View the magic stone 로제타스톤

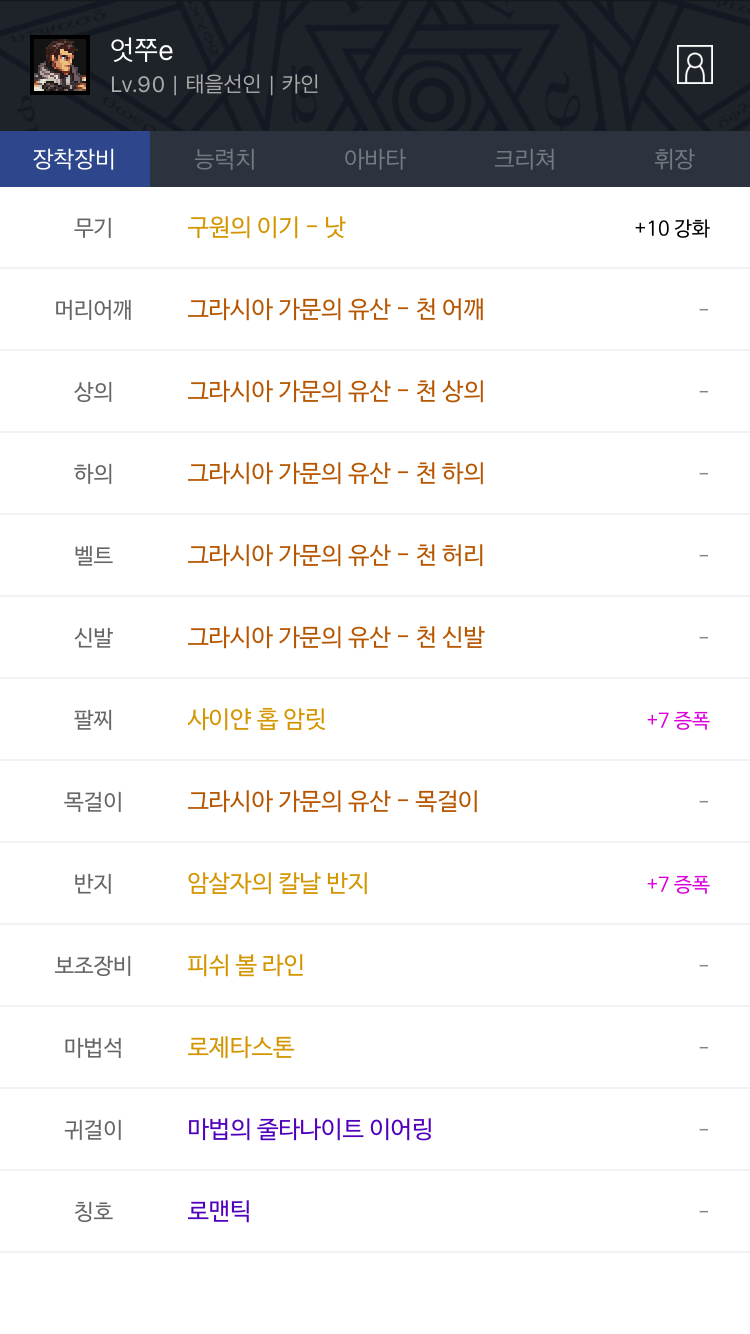[375, 1047]
